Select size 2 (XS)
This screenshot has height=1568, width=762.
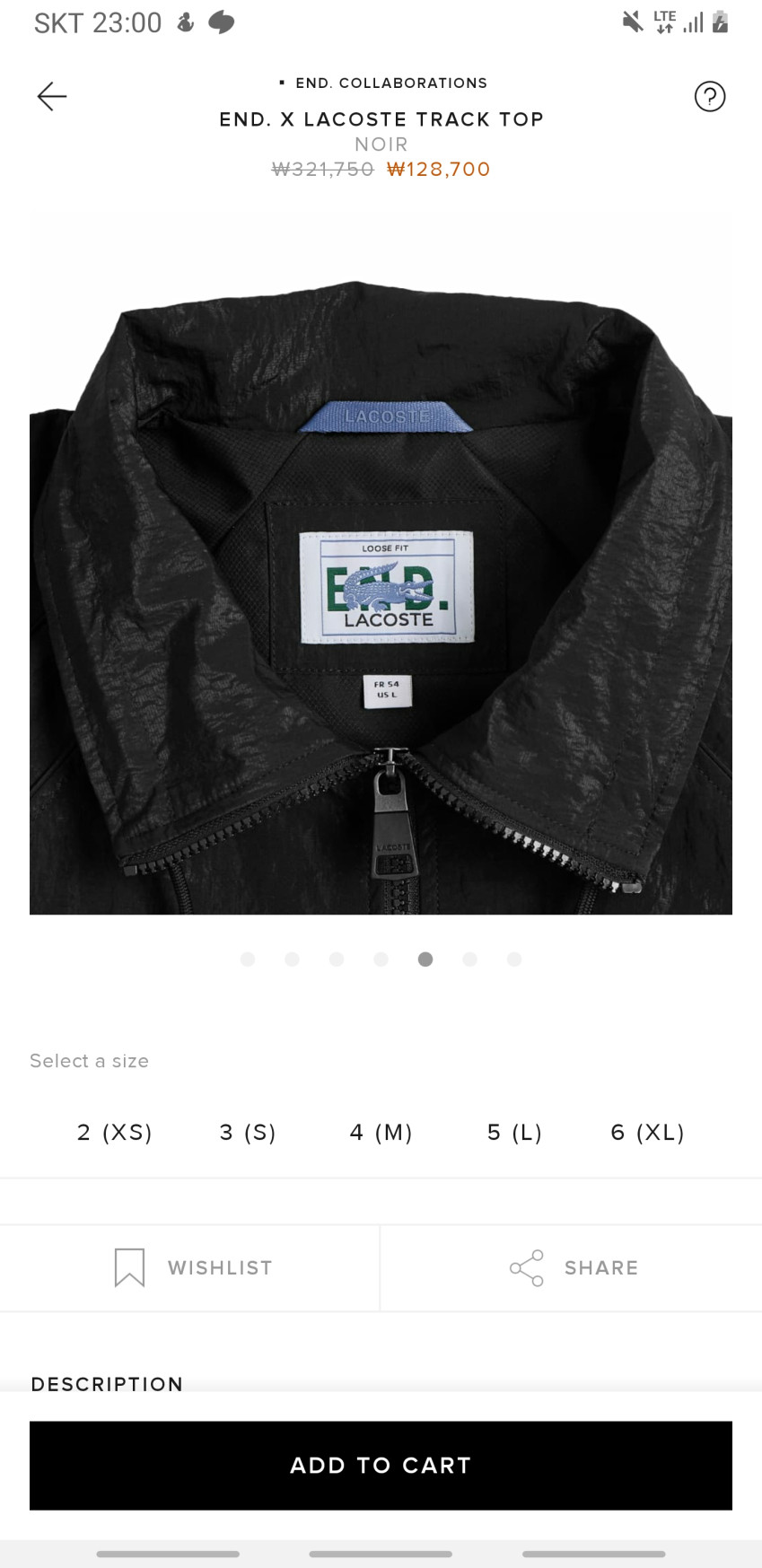click(x=115, y=1132)
